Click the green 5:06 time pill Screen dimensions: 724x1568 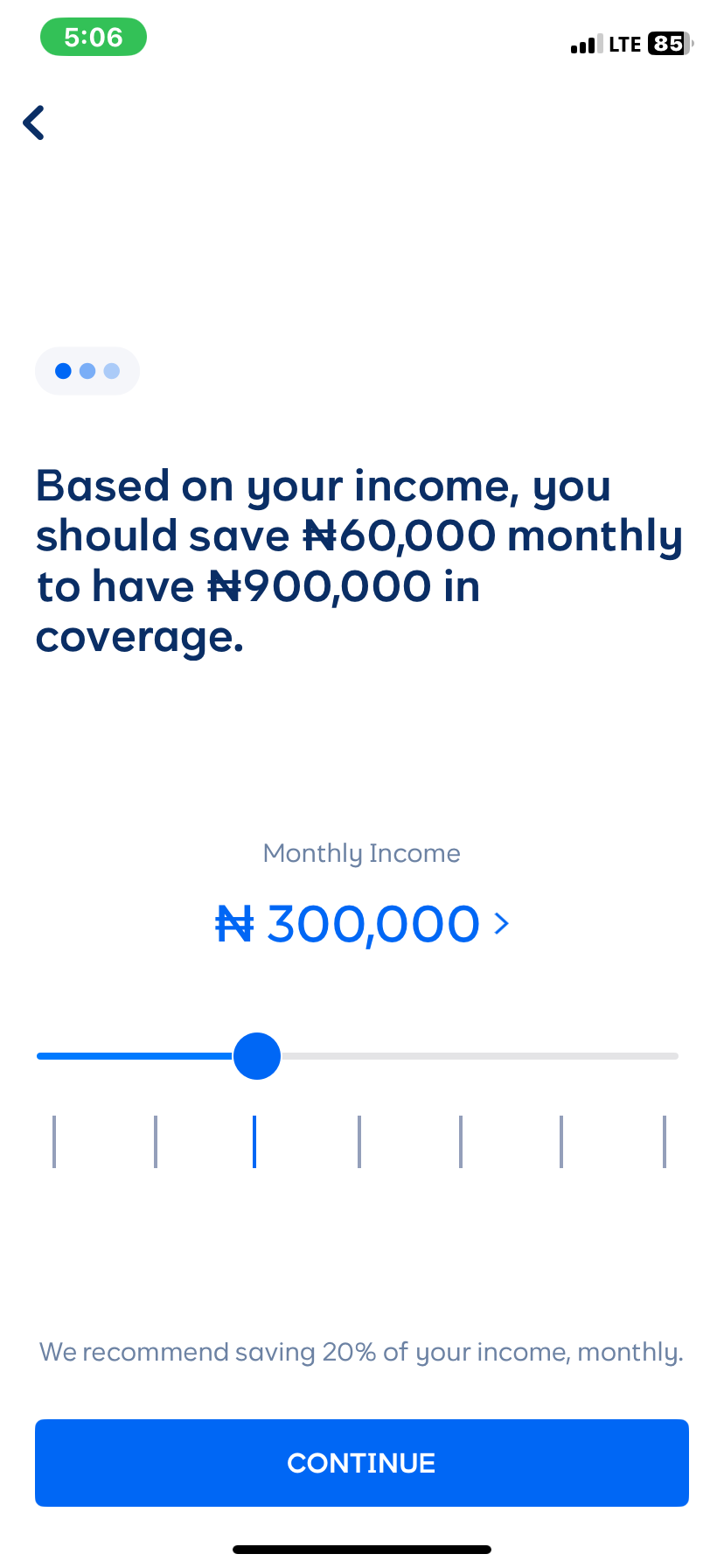pyautogui.click(x=93, y=37)
